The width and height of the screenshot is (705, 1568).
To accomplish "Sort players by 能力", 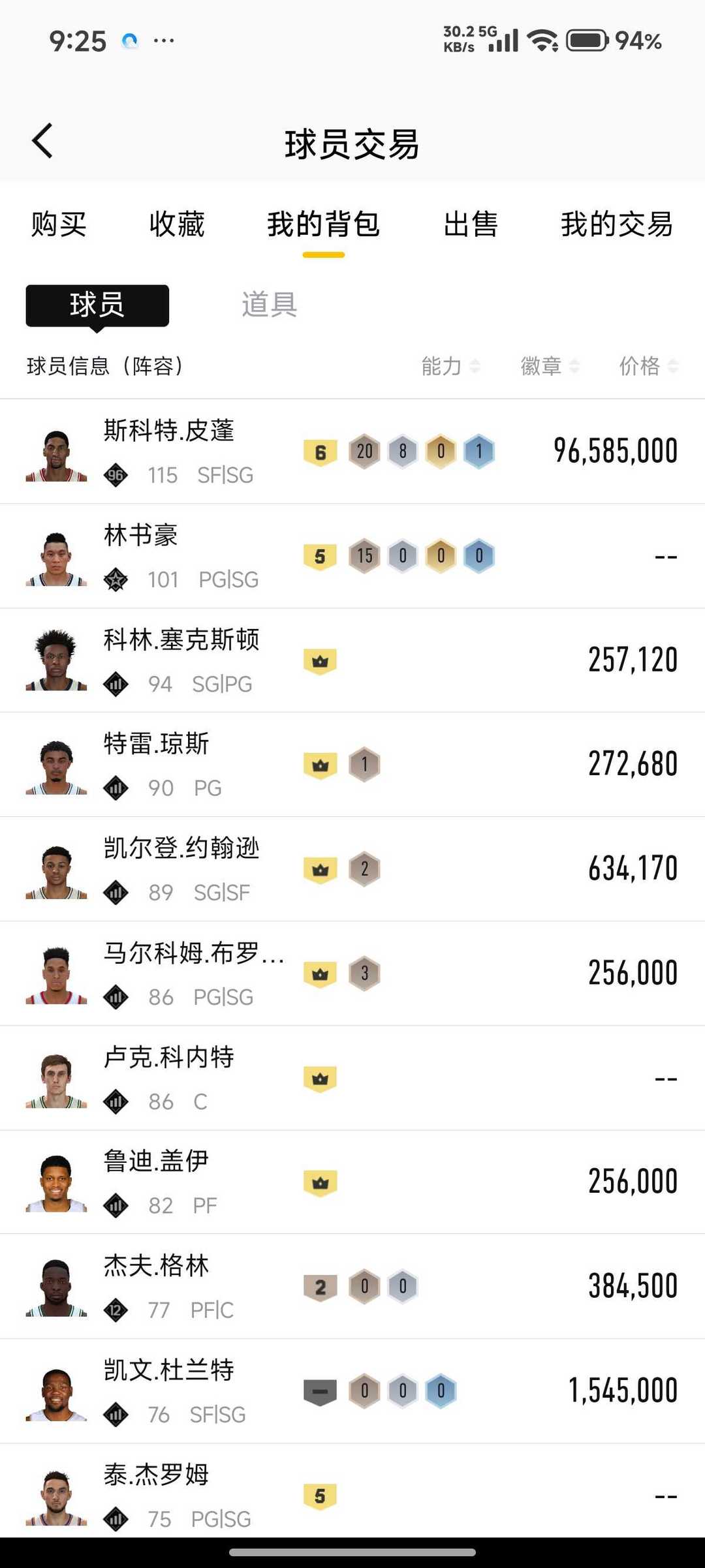I will (x=450, y=366).
